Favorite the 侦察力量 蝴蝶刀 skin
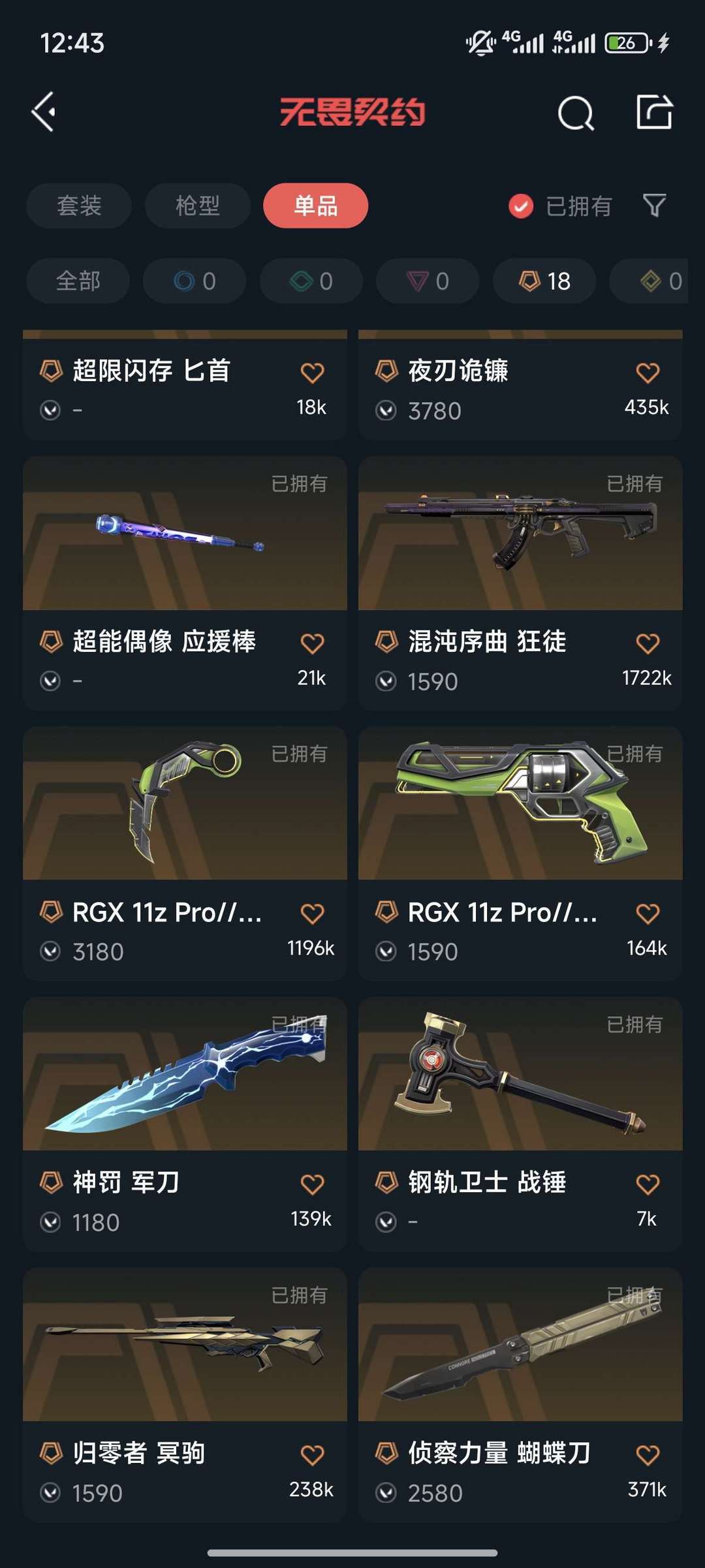Viewport: 705px width, 1568px height. coord(648,1455)
